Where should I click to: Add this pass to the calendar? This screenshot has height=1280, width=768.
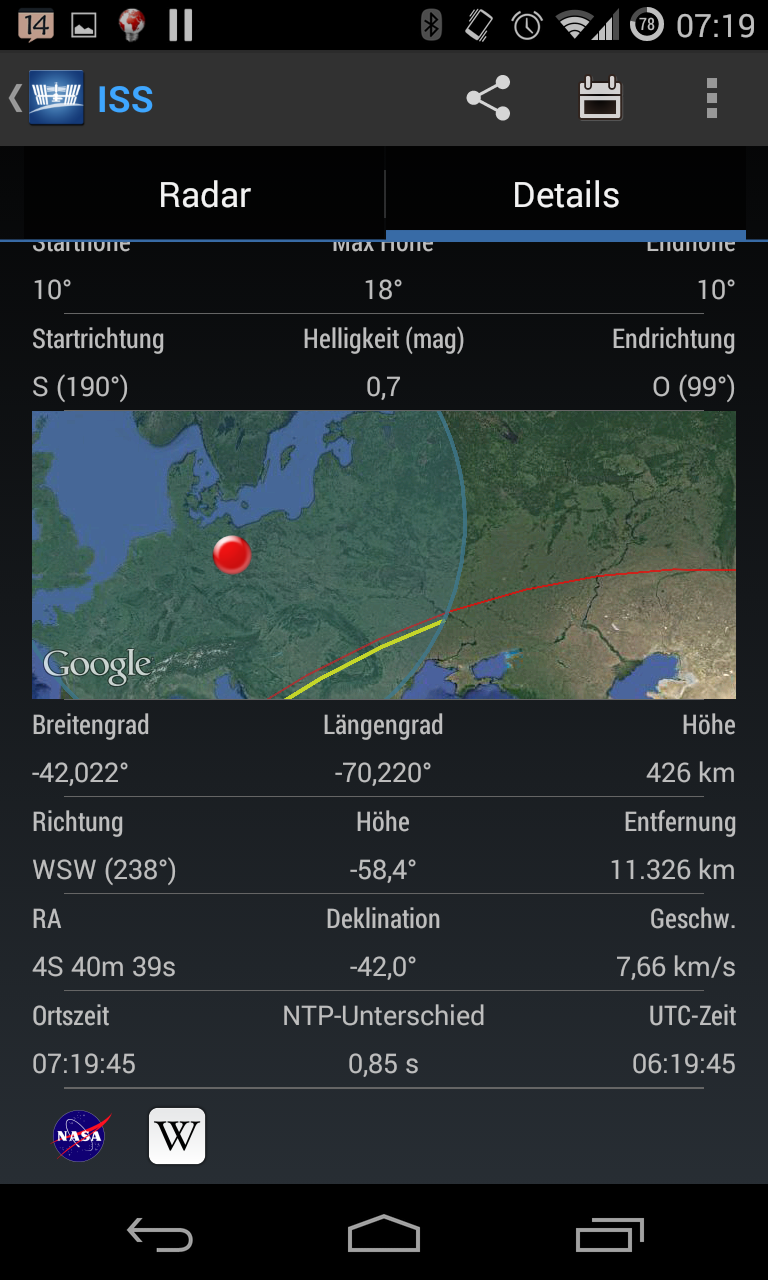600,98
